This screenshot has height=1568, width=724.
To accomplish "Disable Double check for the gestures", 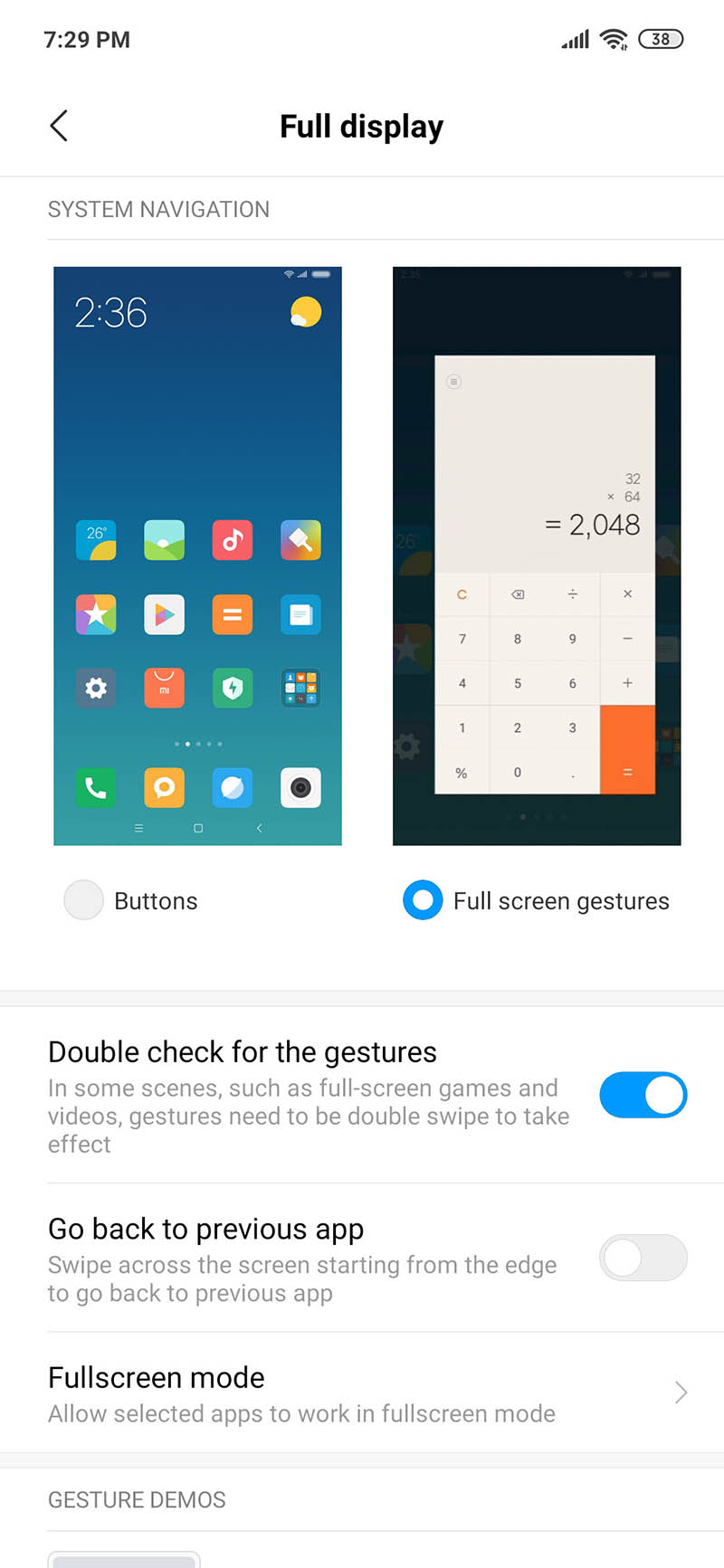I will pos(643,1095).
